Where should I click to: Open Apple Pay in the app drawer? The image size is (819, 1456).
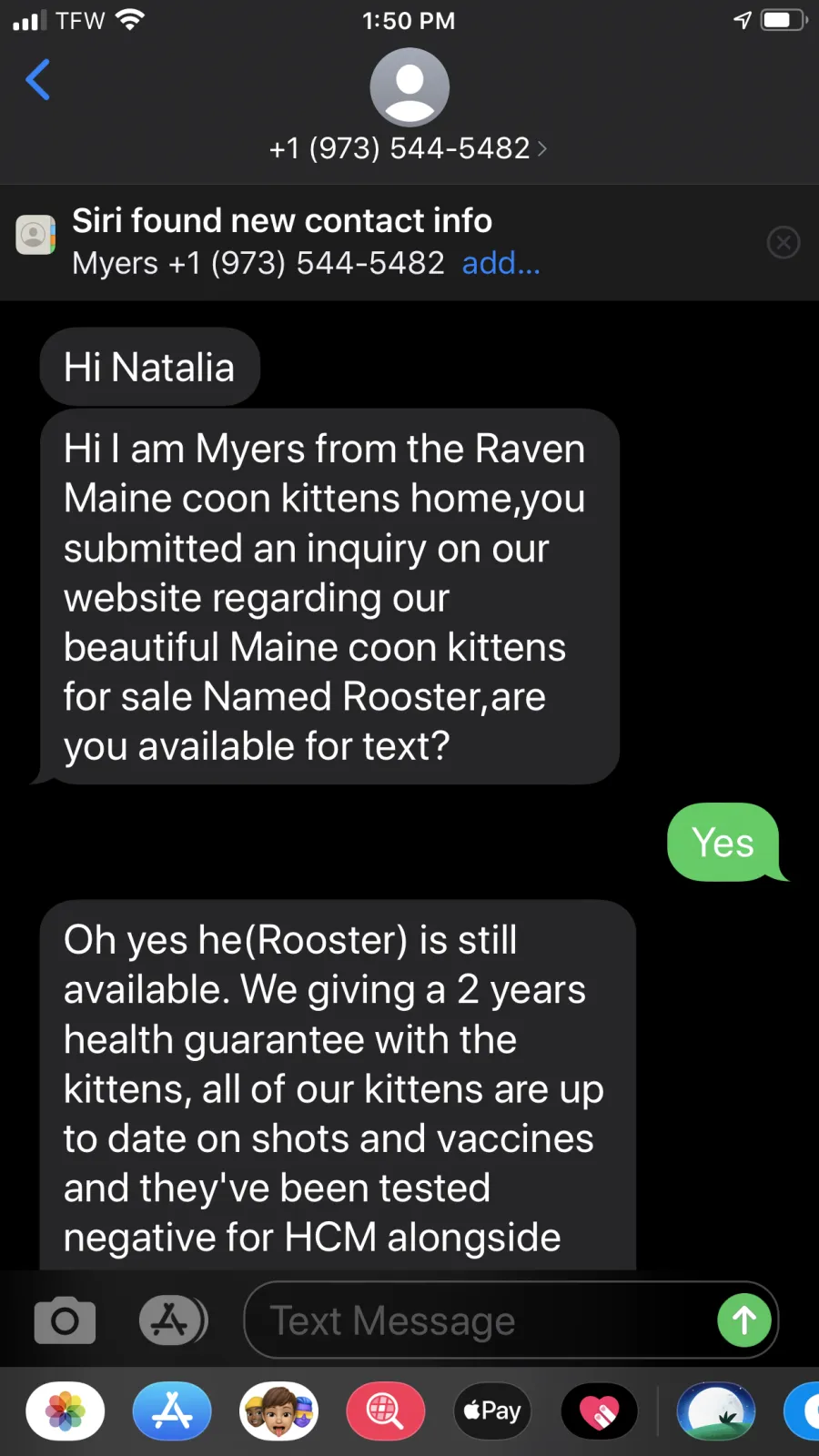pos(492,1411)
